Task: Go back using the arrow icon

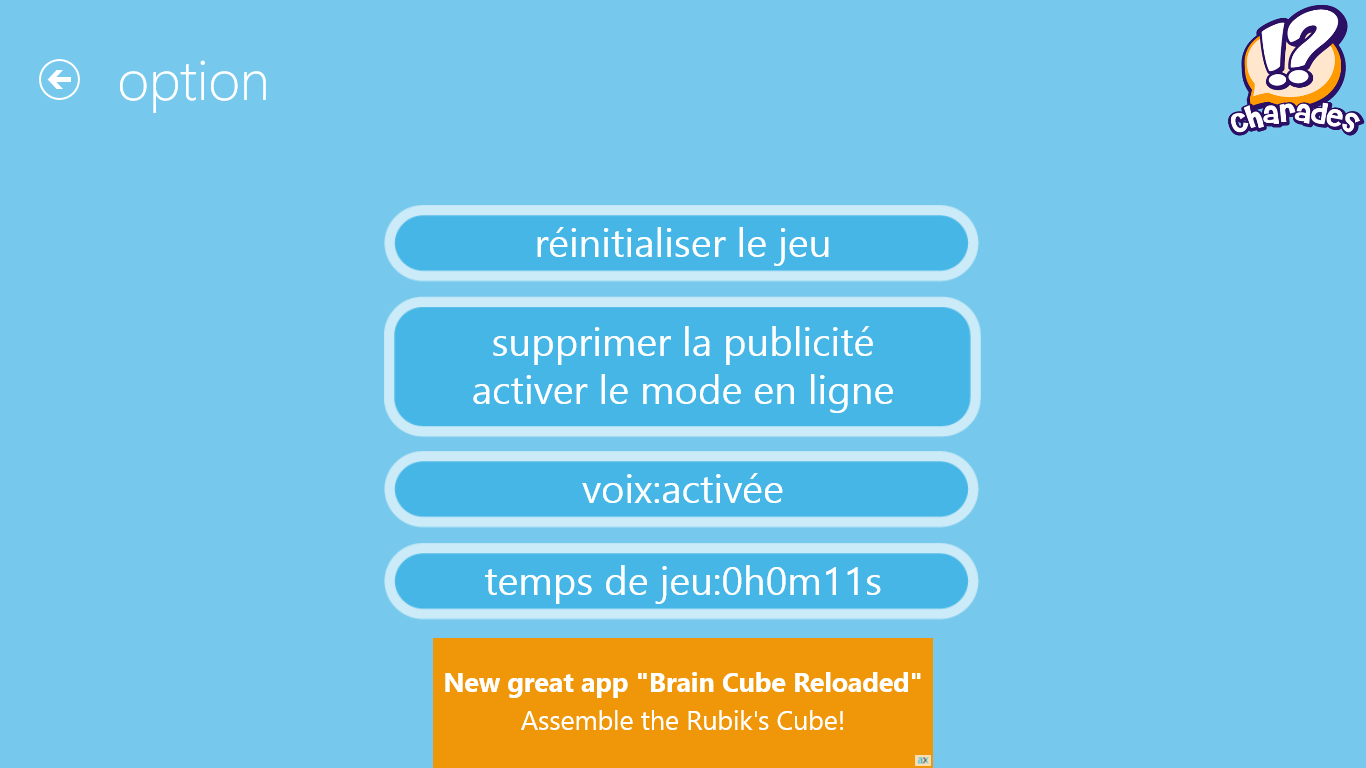Action: click(x=59, y=80)
